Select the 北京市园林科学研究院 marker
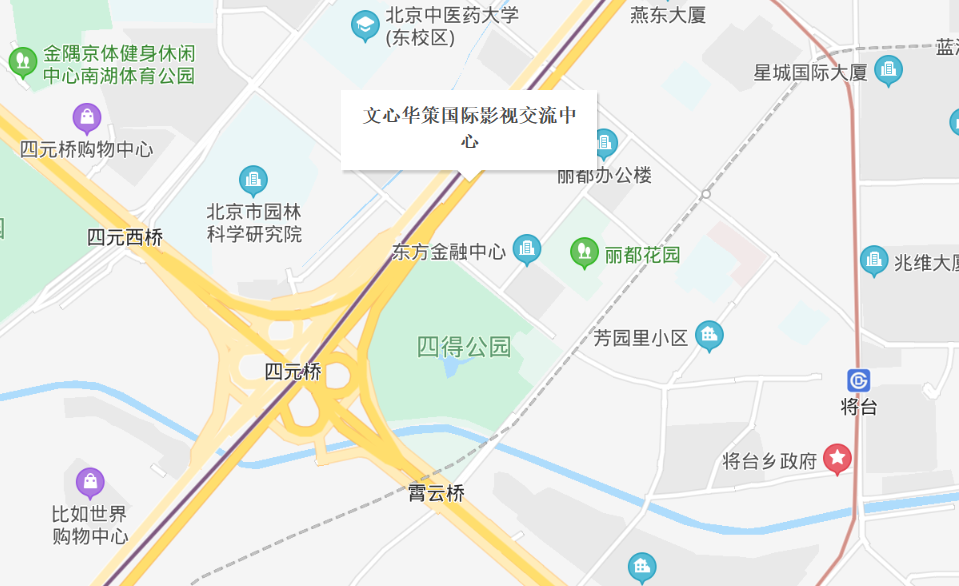Viewport: 959px width, 586px height. coord(253,180)
